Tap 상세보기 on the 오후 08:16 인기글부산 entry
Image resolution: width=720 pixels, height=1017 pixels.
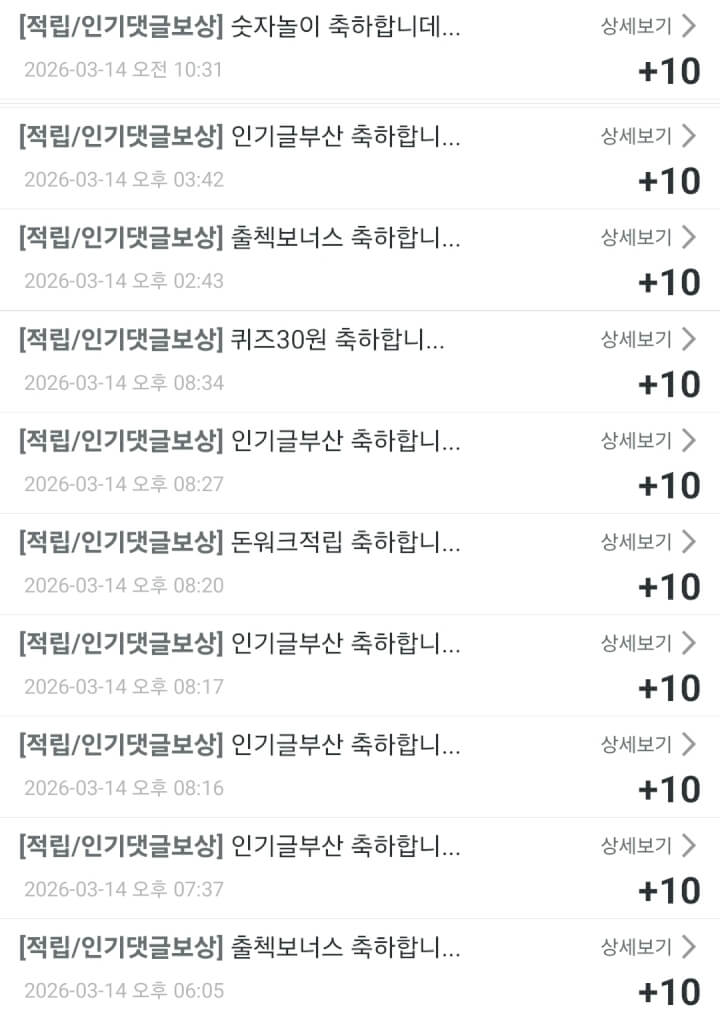tap(648, 744)
